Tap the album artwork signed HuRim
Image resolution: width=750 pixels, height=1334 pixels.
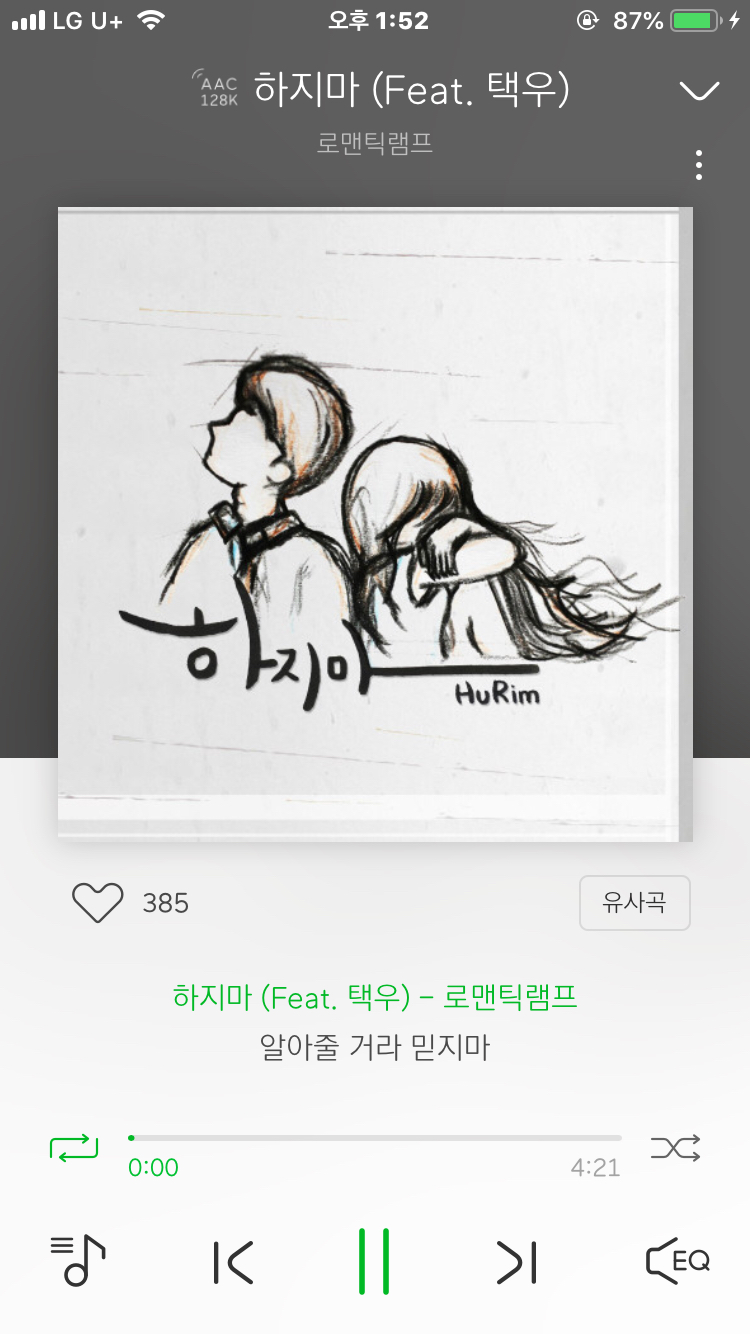coord(374,521)
